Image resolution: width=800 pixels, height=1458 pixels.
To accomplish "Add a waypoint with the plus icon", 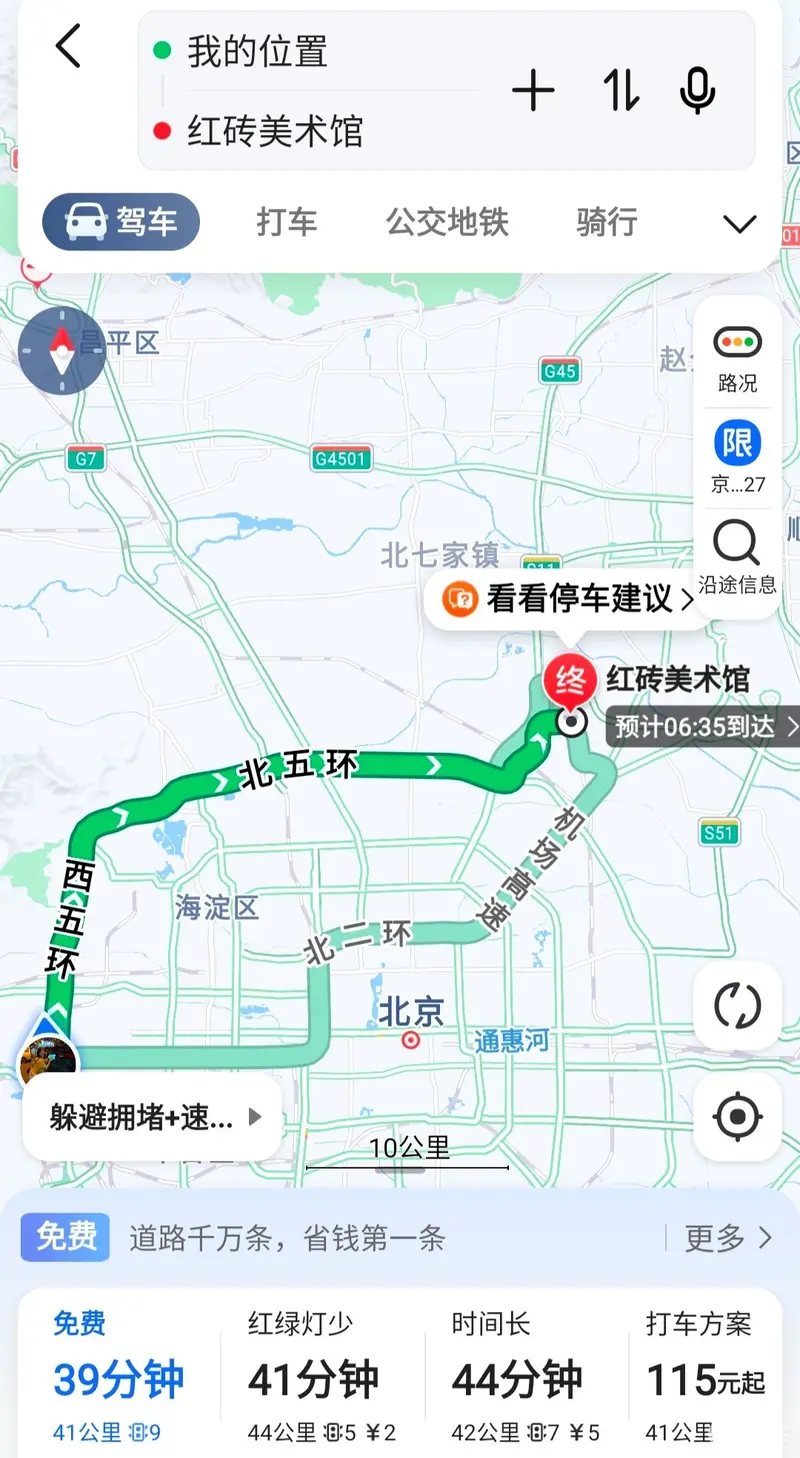I will (533, 92).
